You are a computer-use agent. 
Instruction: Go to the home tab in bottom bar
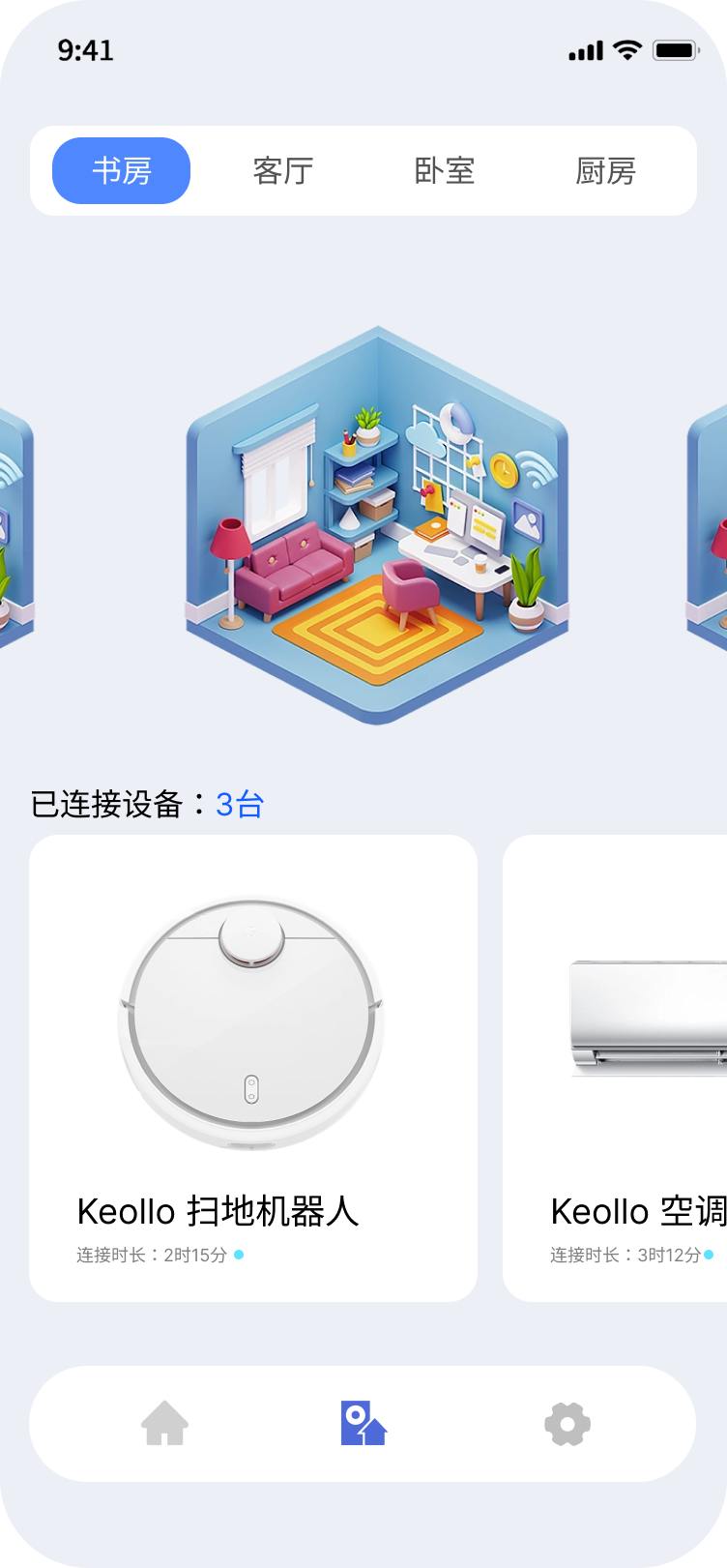point(164,1424)
